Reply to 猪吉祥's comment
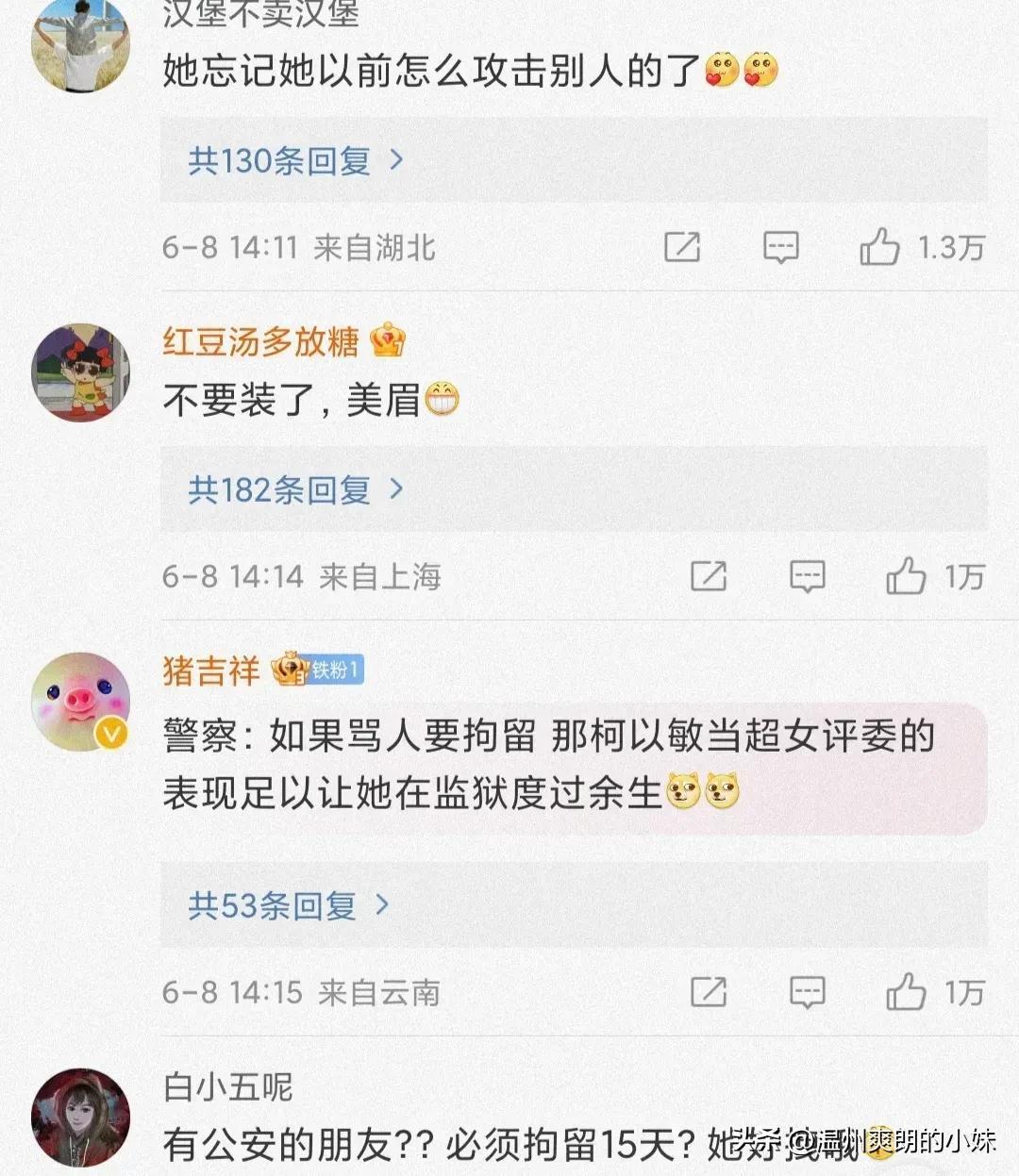Viewport: 1019px width, 1176px height. [807, 993]
